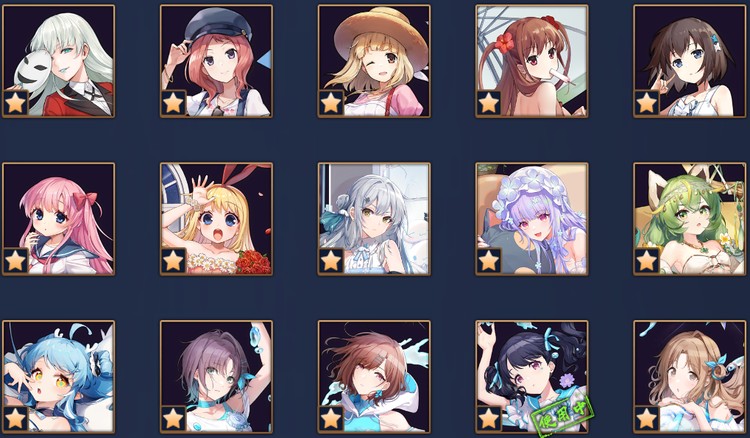Pick the purple short-haired girl with raised arm
Viewport: 750px width, 438px height.
click(216, 377)
